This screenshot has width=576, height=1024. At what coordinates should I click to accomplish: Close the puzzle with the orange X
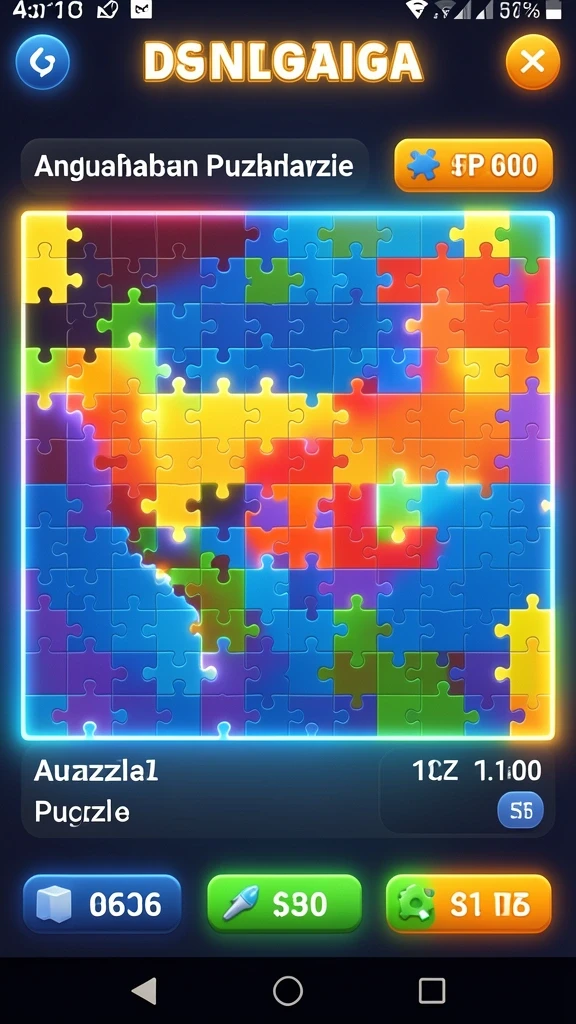click(533, 62)
